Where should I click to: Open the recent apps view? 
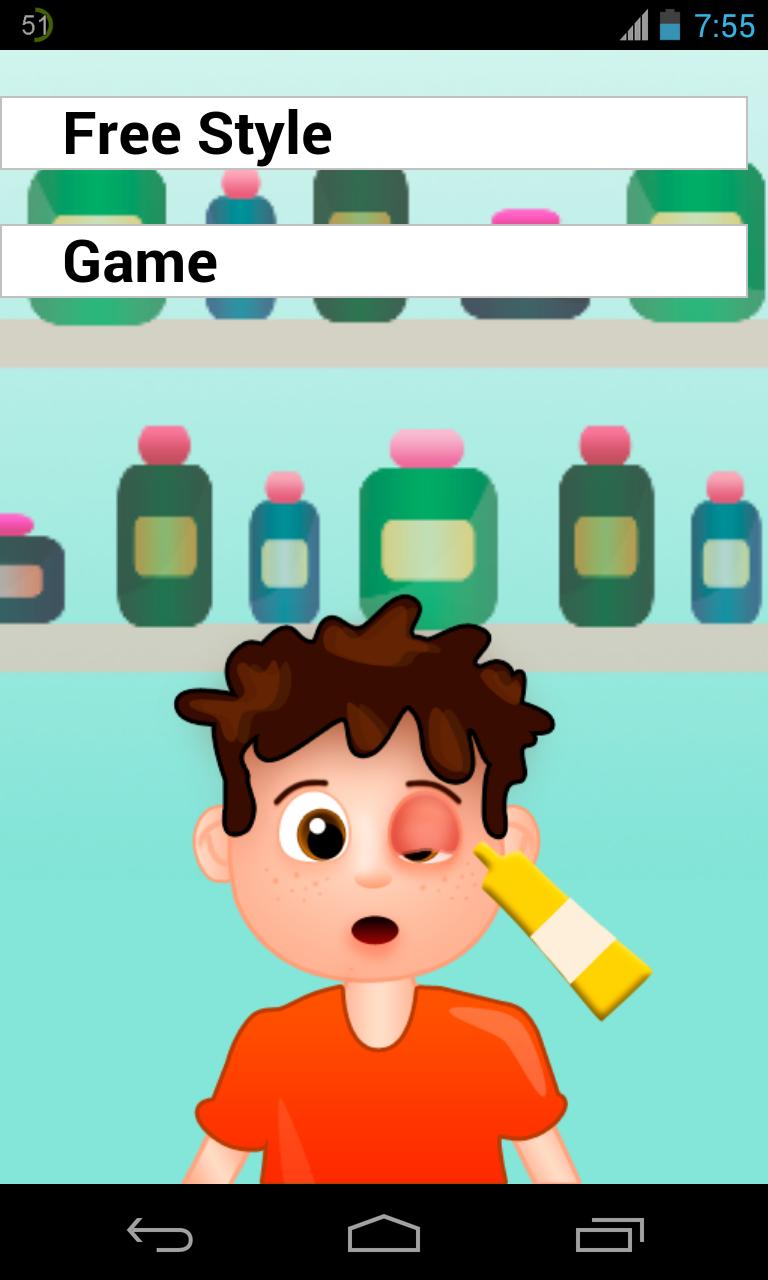tap(609, 1234)
